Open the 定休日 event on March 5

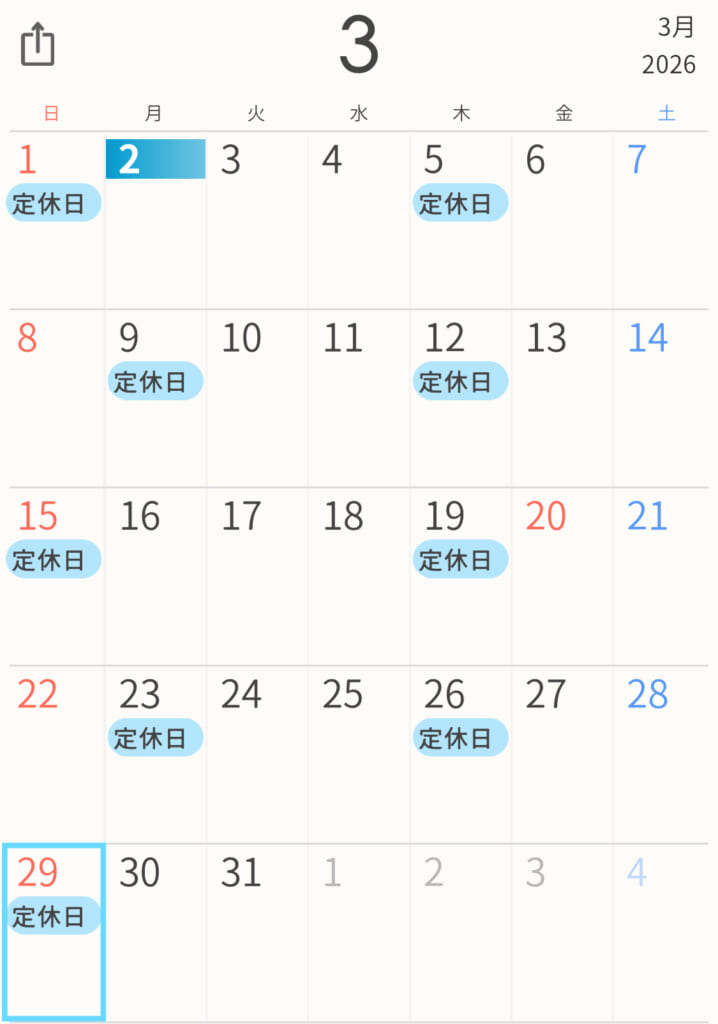pyautogui.click(x=460, y=203)
